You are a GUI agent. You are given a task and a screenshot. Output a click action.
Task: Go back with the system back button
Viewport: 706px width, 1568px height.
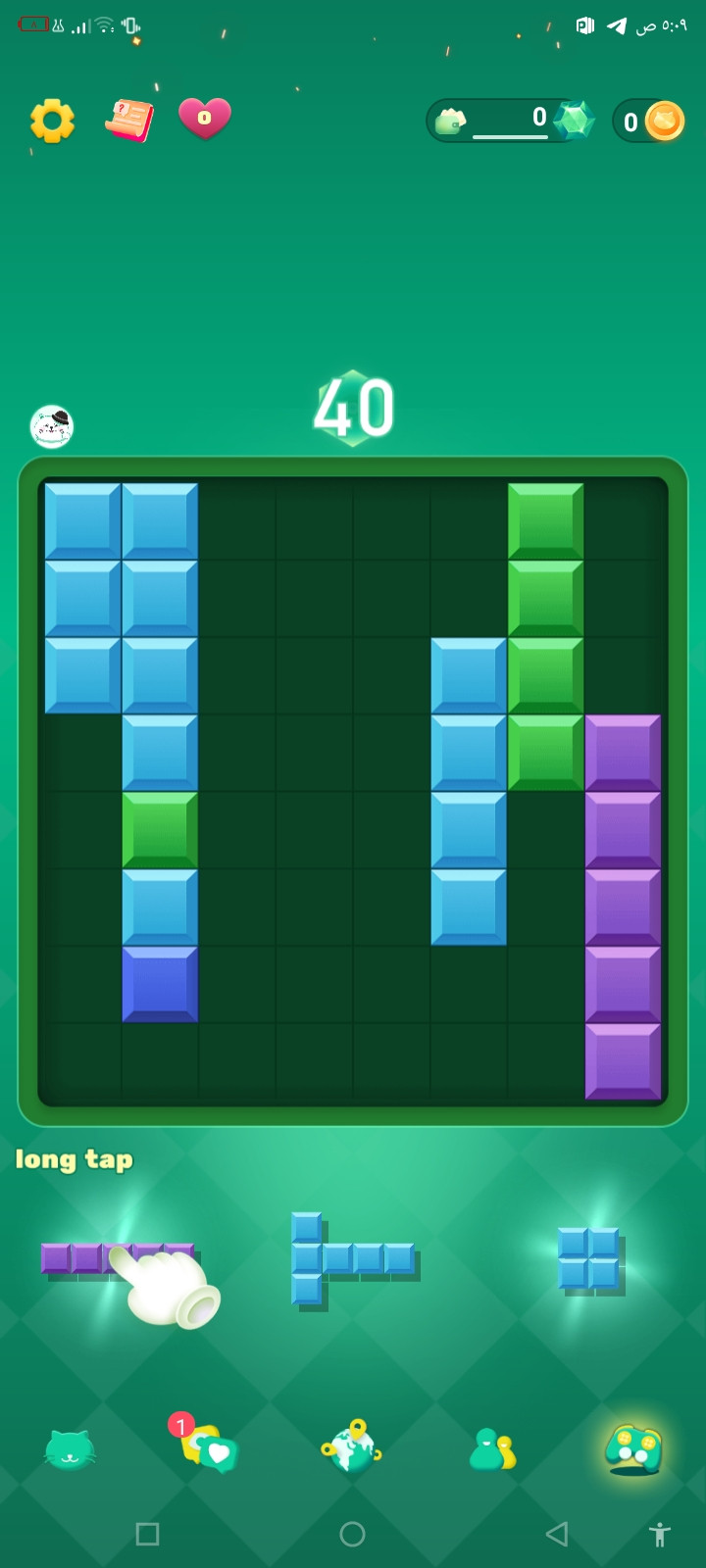[557, 1534]
